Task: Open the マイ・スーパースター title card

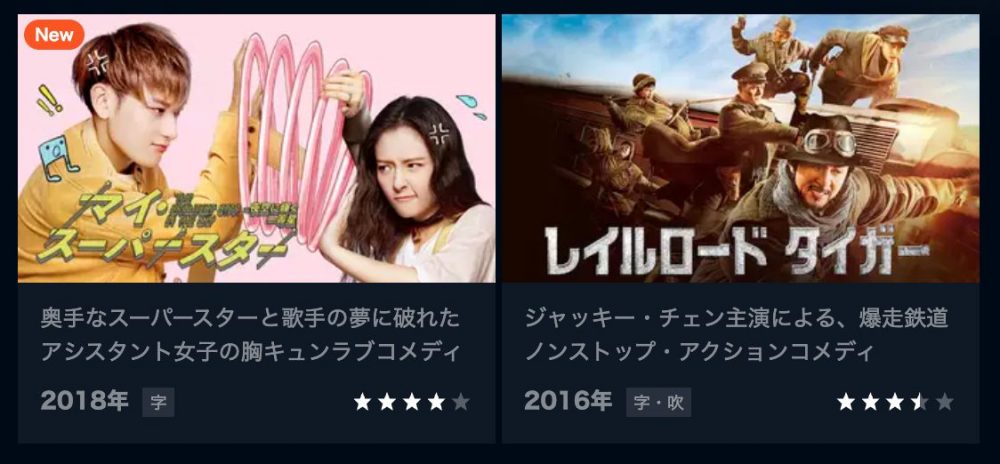Action: [256, 150]
